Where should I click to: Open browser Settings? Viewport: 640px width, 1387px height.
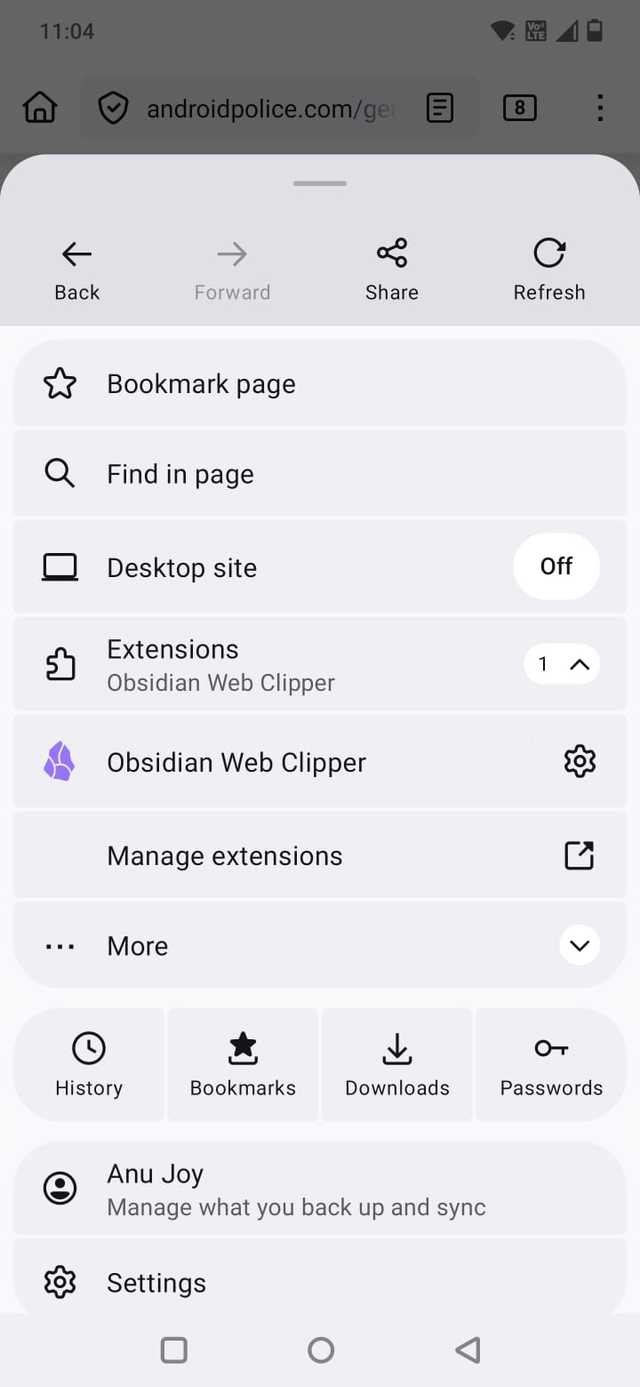point(156,1282)
